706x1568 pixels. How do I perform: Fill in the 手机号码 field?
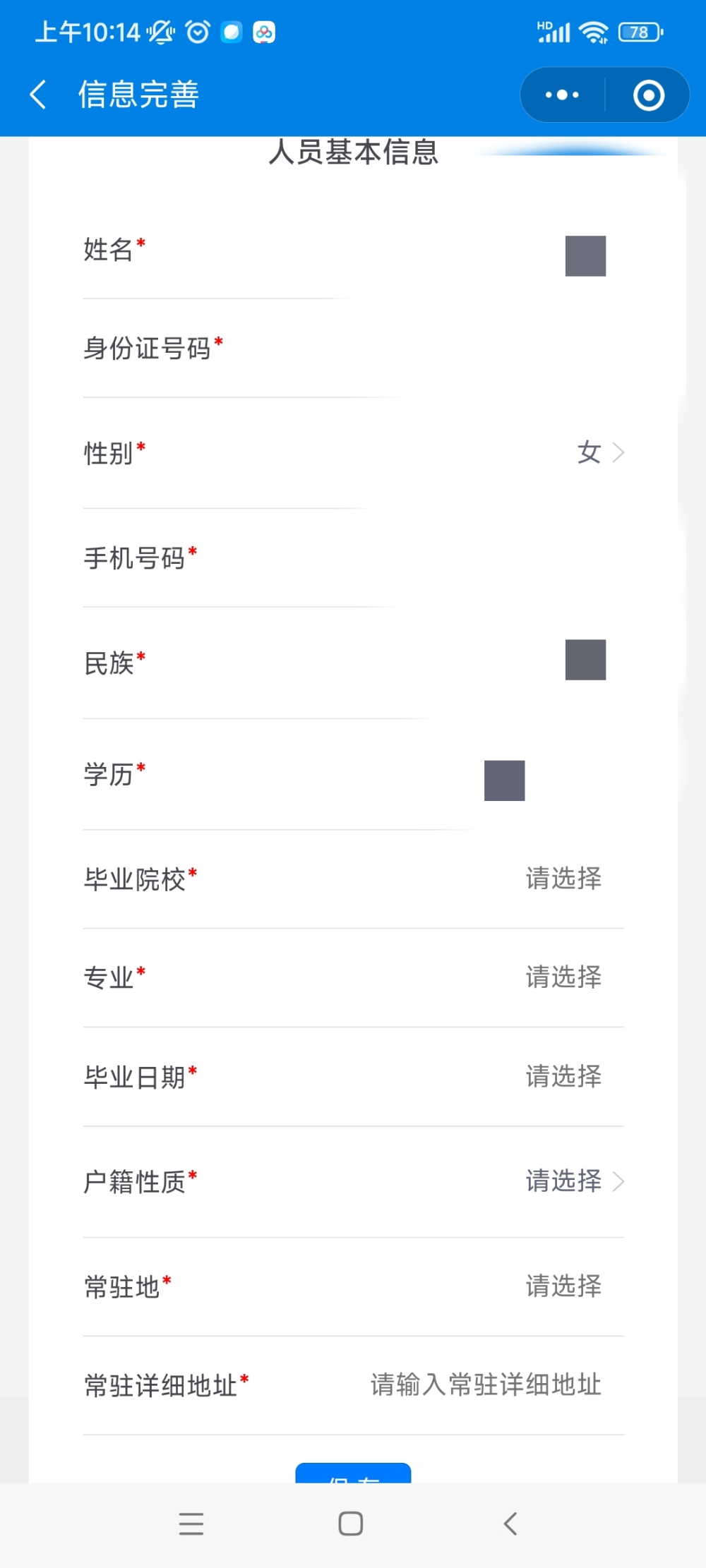click(x=353, y=558)
